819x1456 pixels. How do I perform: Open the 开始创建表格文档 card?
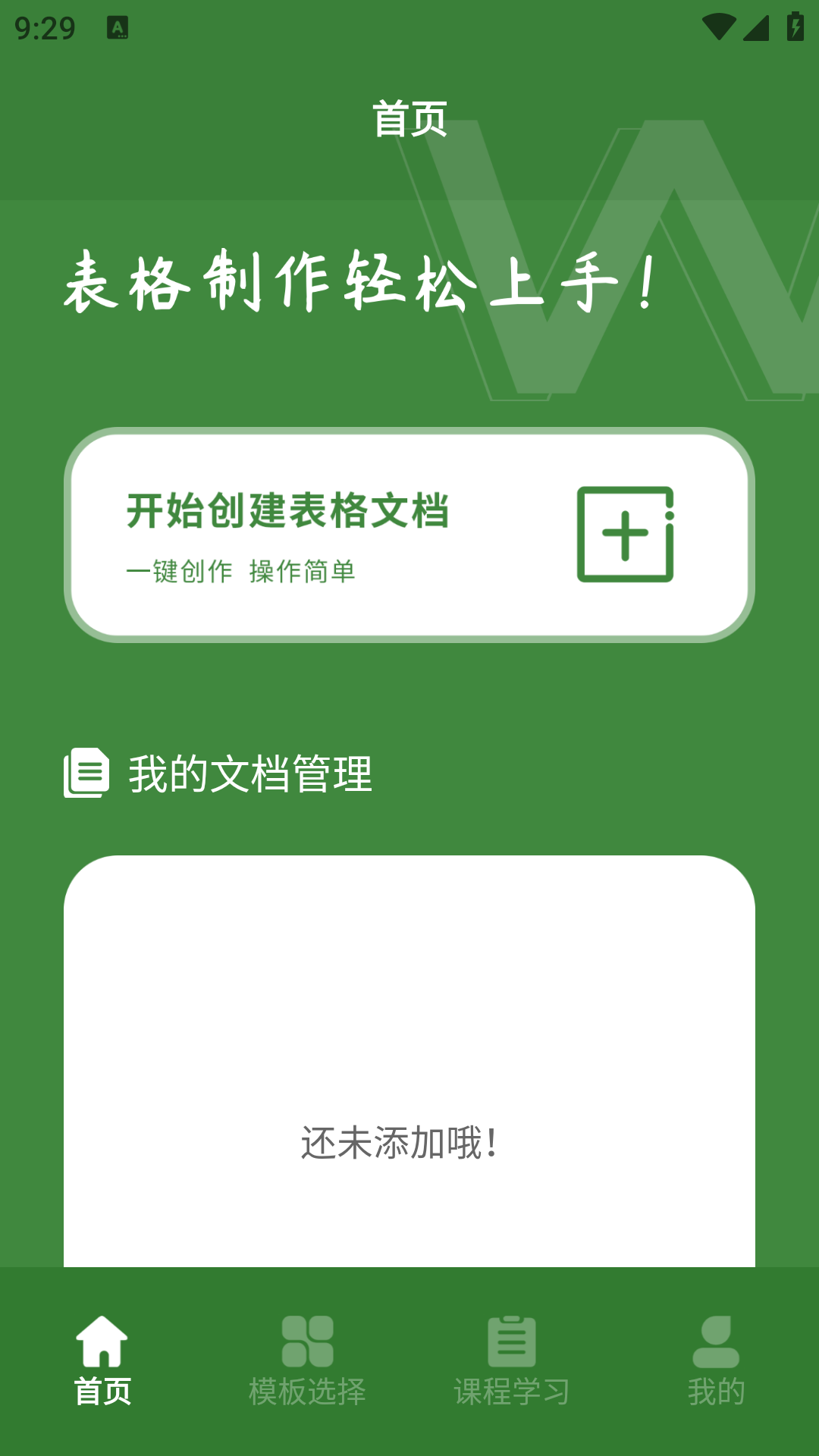409,535
